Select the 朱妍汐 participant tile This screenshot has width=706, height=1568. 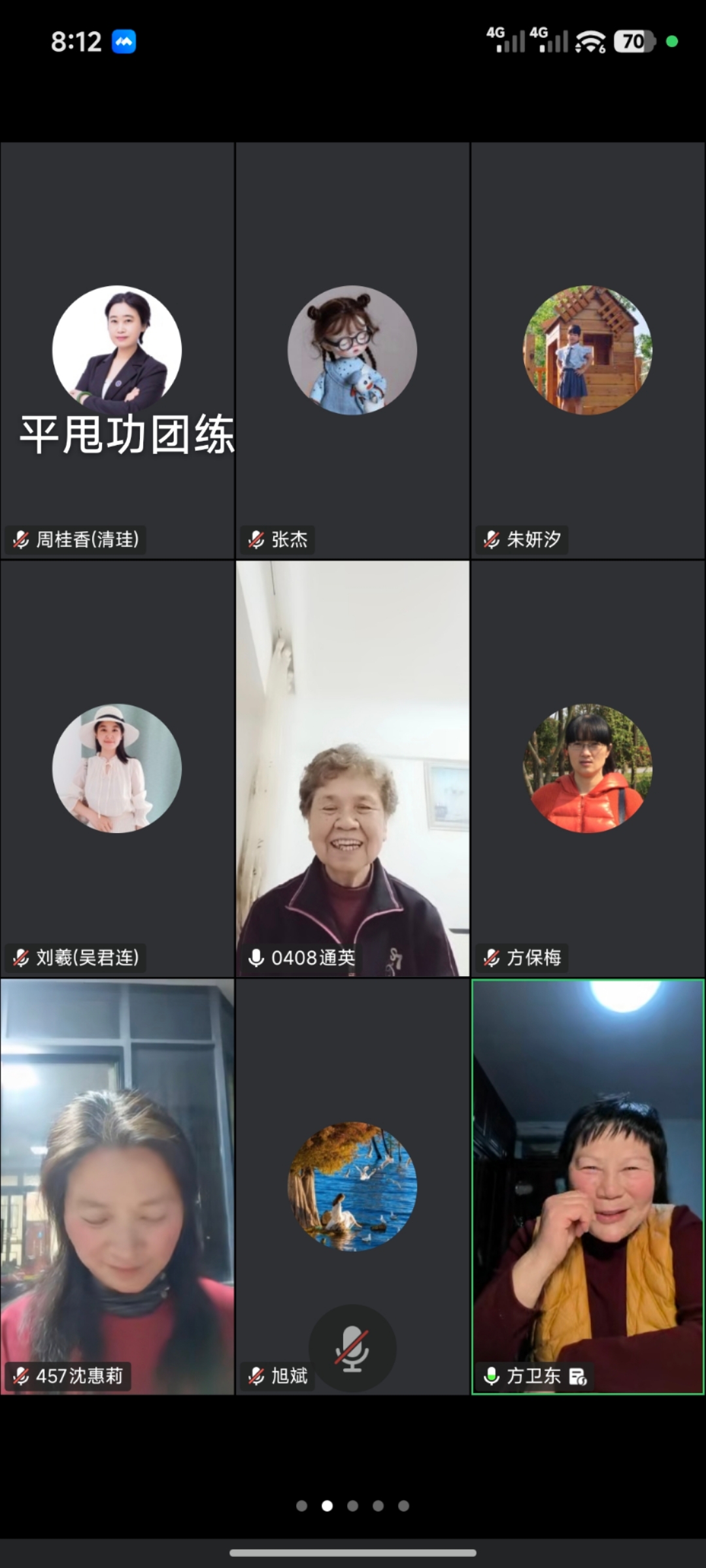(588, 350)
